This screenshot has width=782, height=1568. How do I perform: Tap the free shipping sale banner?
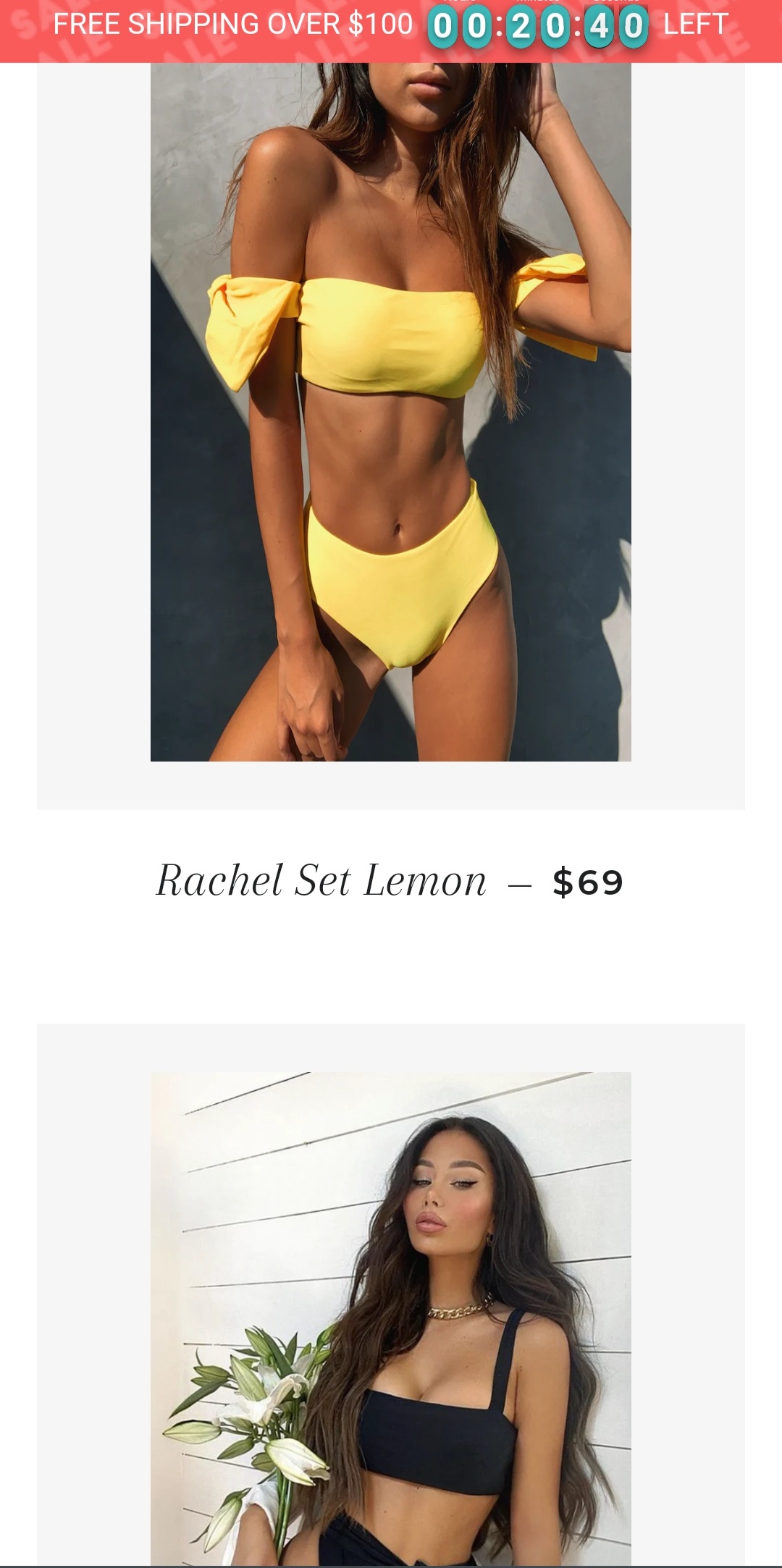click(391, 31)
